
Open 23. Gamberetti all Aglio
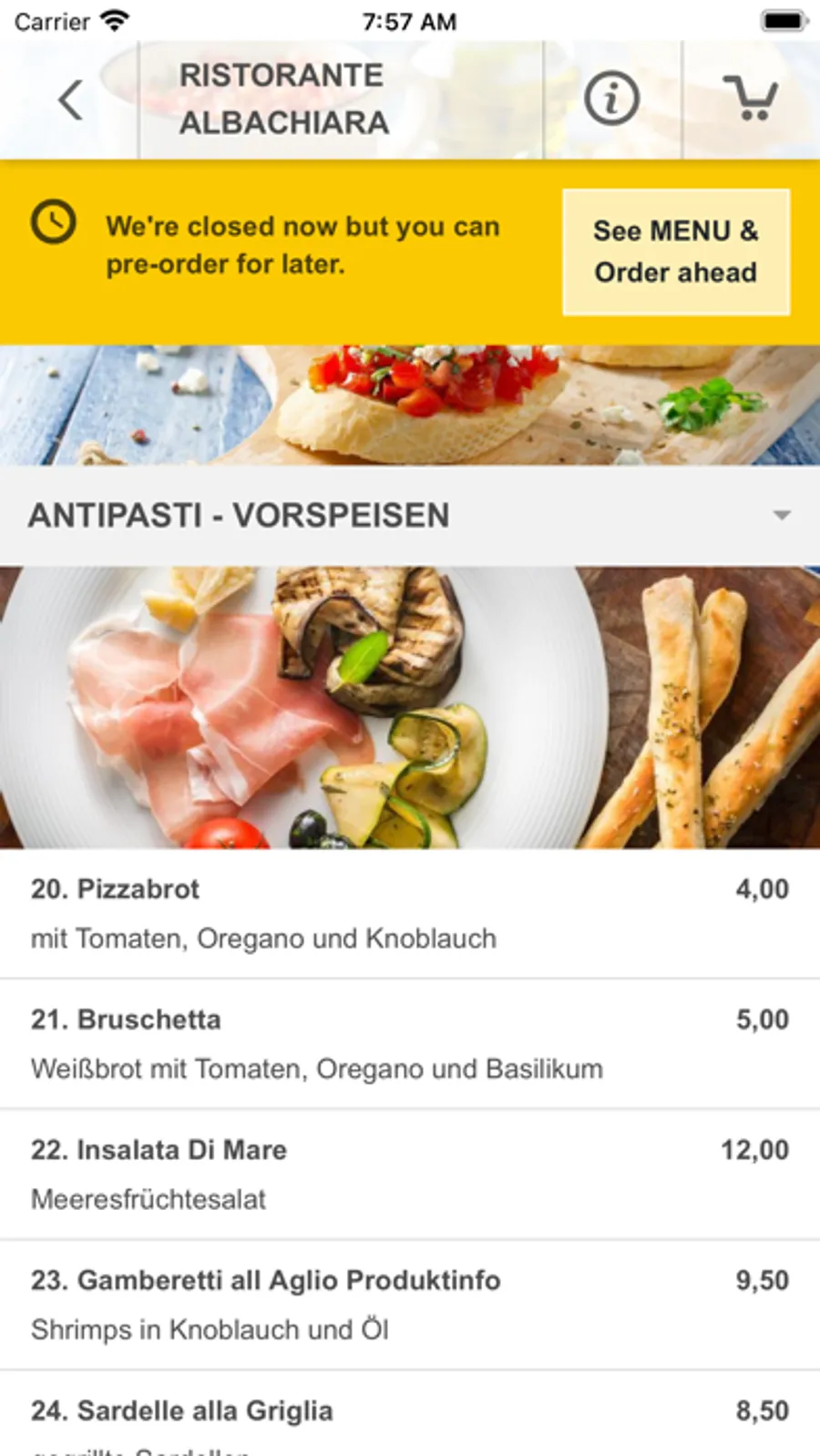point(409,1304)
